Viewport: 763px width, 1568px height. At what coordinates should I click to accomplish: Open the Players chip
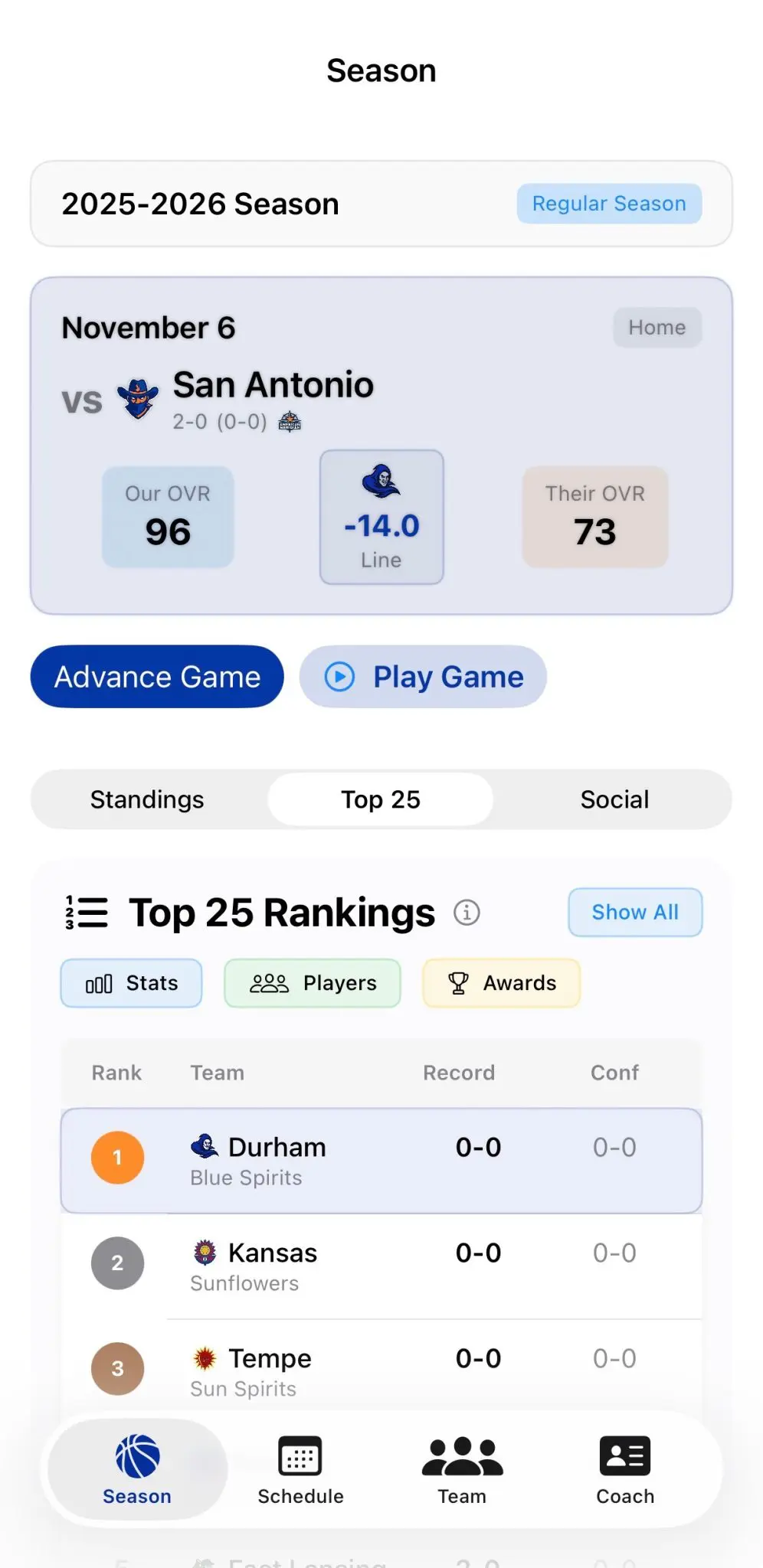pyautogui.click(x=313, y=983)
